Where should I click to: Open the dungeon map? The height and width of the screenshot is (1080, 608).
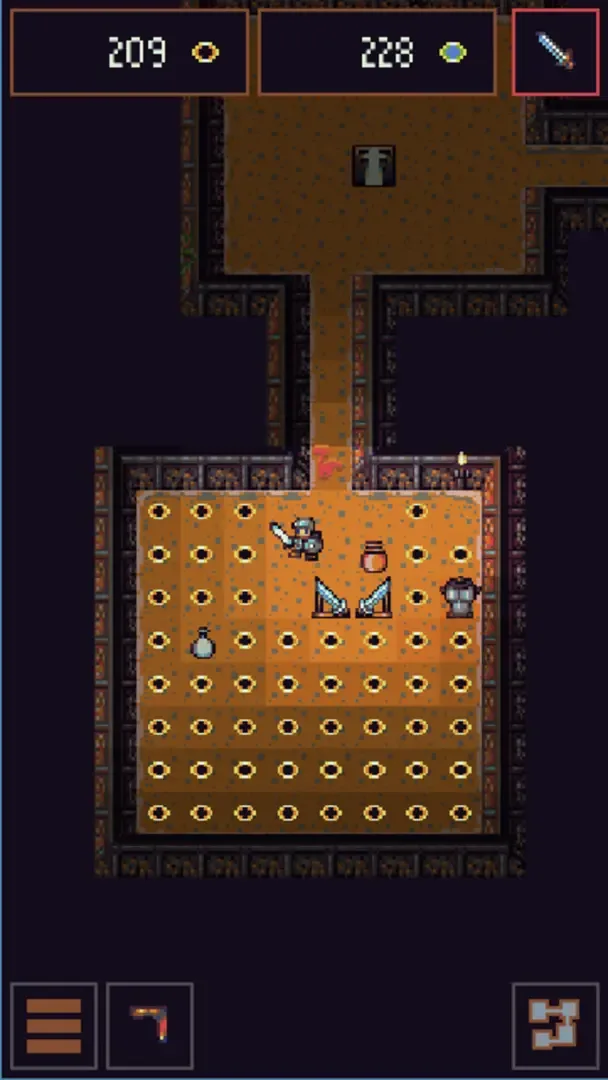(555, 1026)
